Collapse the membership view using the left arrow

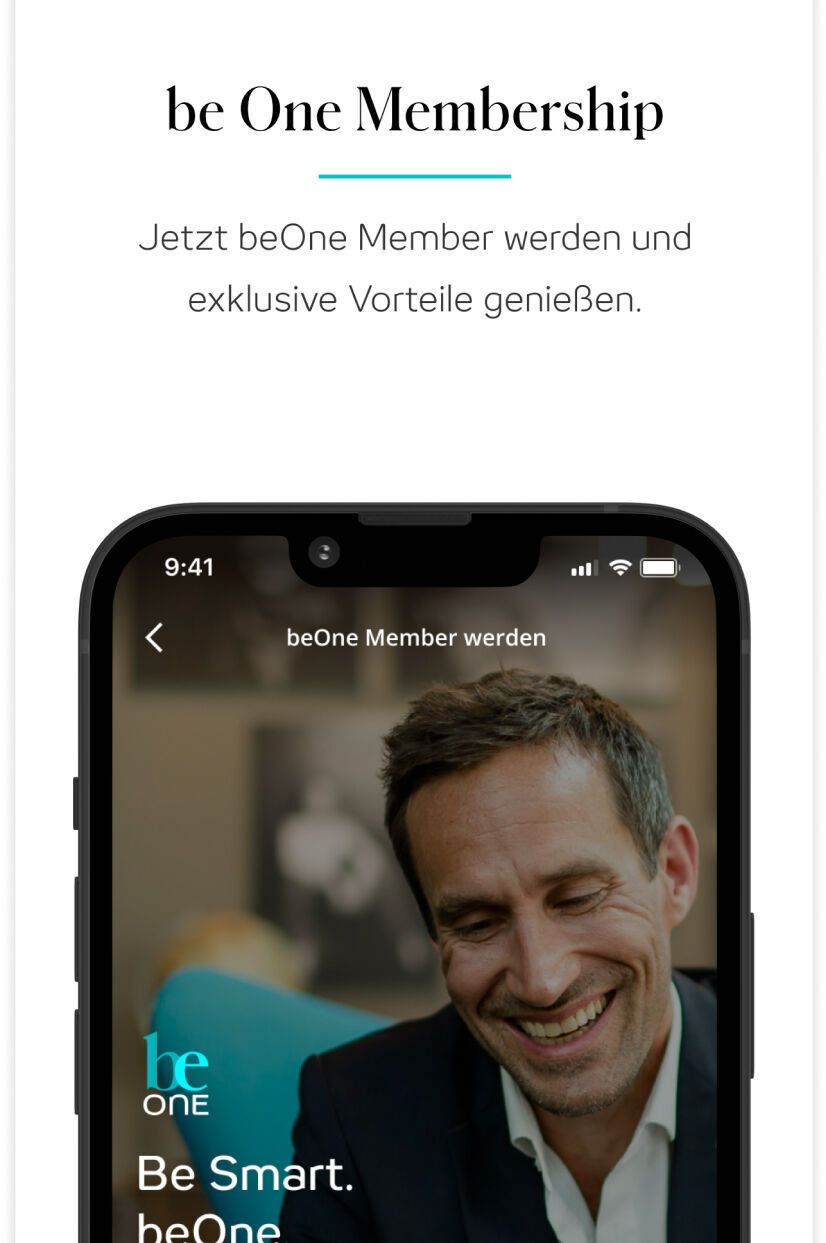[x=155, y=637]
